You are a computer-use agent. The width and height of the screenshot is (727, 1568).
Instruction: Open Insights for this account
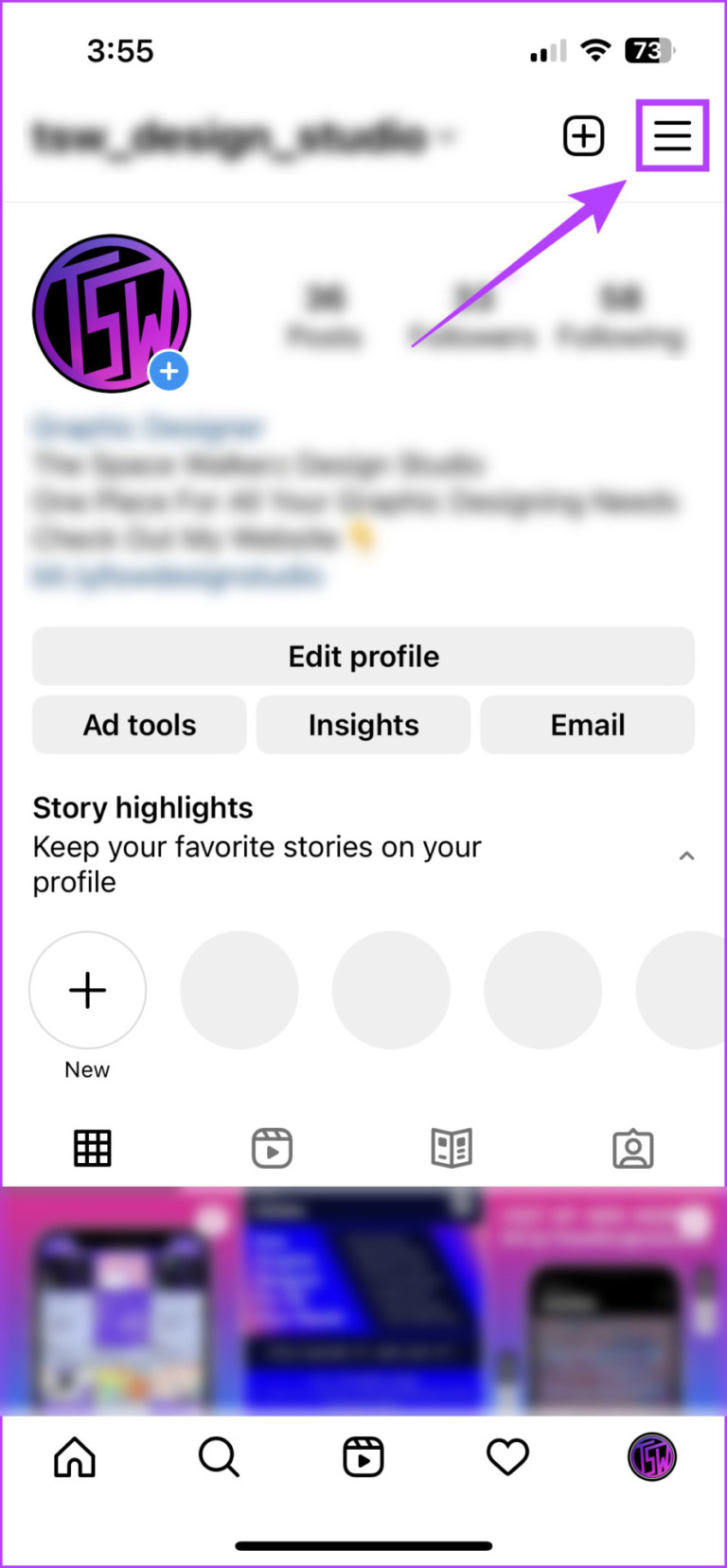tap(363, 725)
